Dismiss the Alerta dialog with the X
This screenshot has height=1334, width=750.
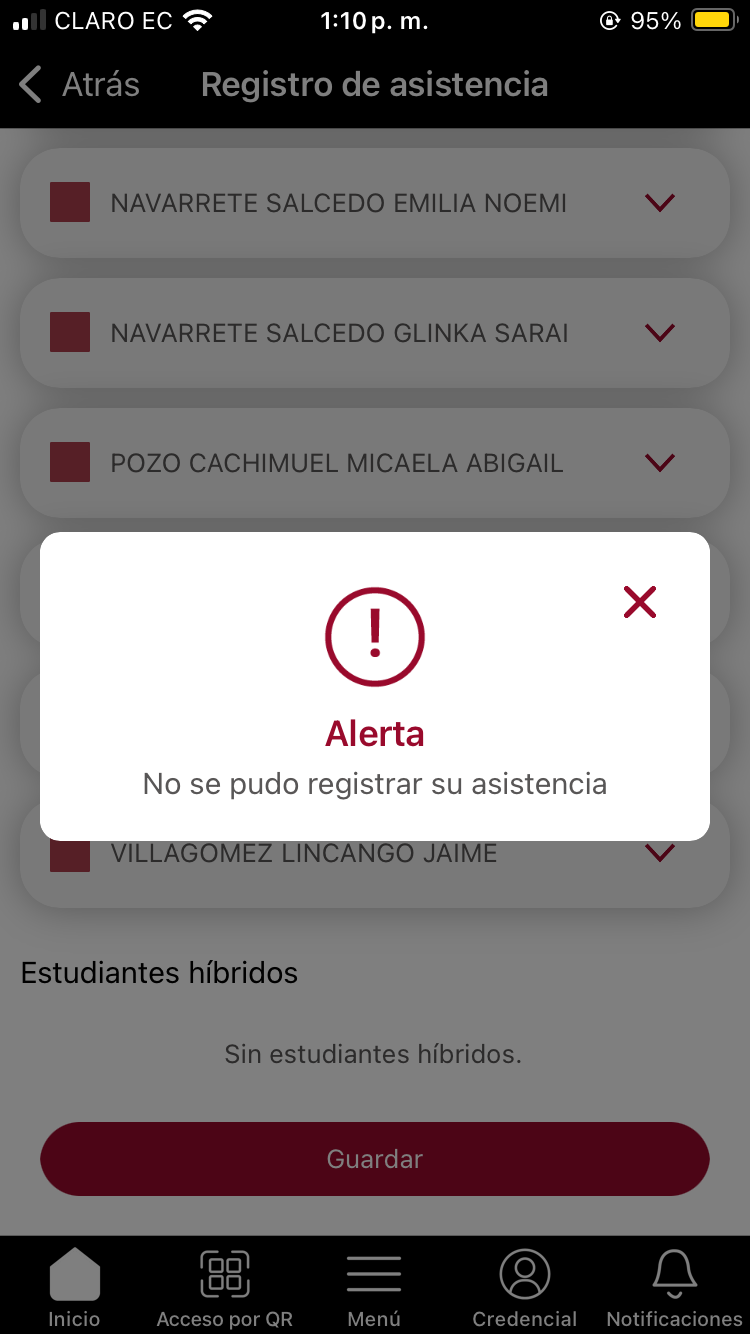point(639,602)
